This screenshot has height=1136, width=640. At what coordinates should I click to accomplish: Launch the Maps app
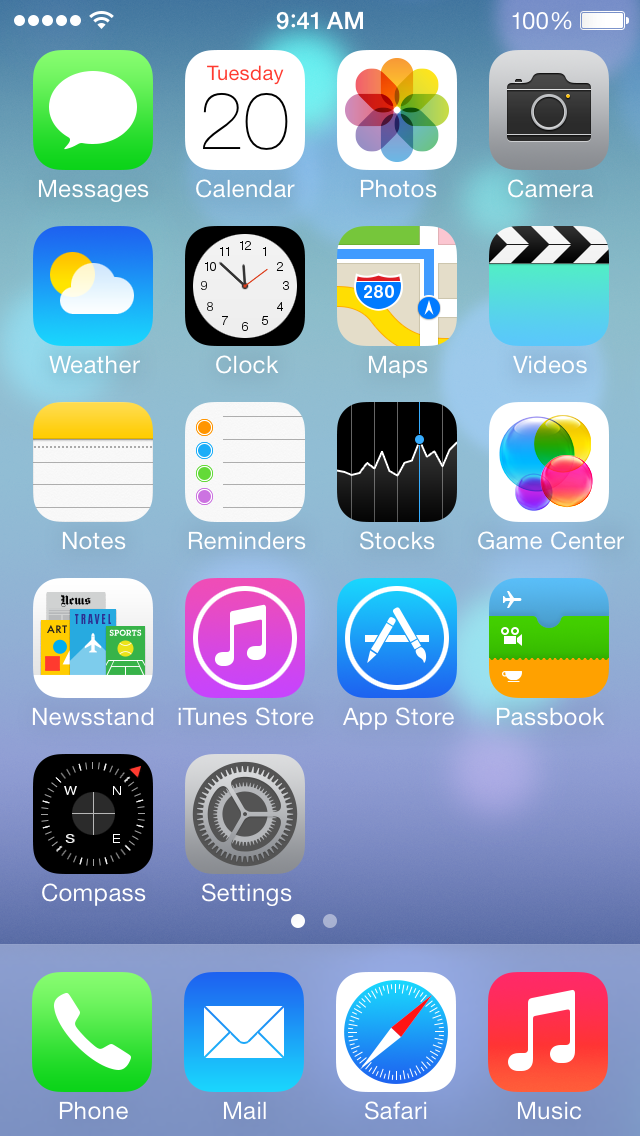(x=397, y=286)
